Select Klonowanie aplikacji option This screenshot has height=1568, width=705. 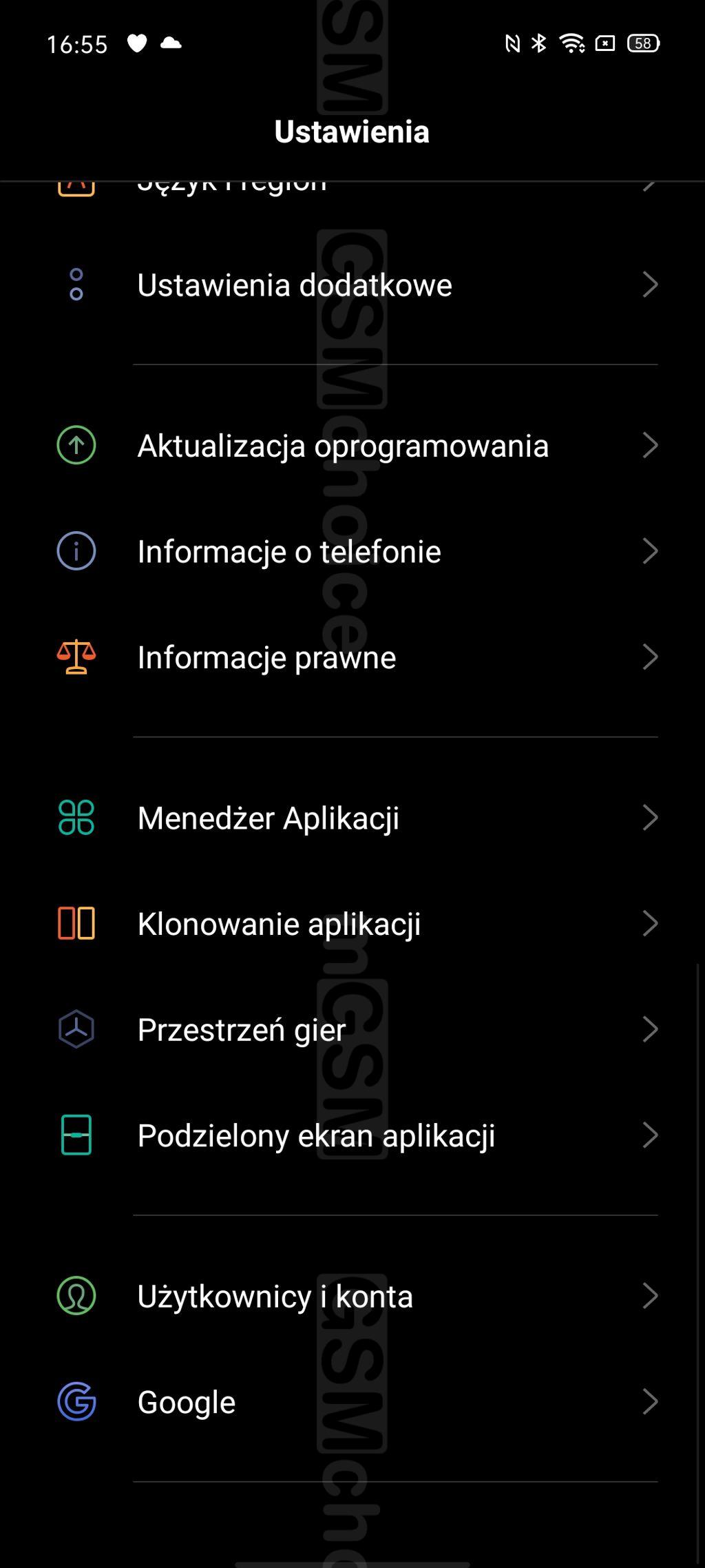[279, 924]
